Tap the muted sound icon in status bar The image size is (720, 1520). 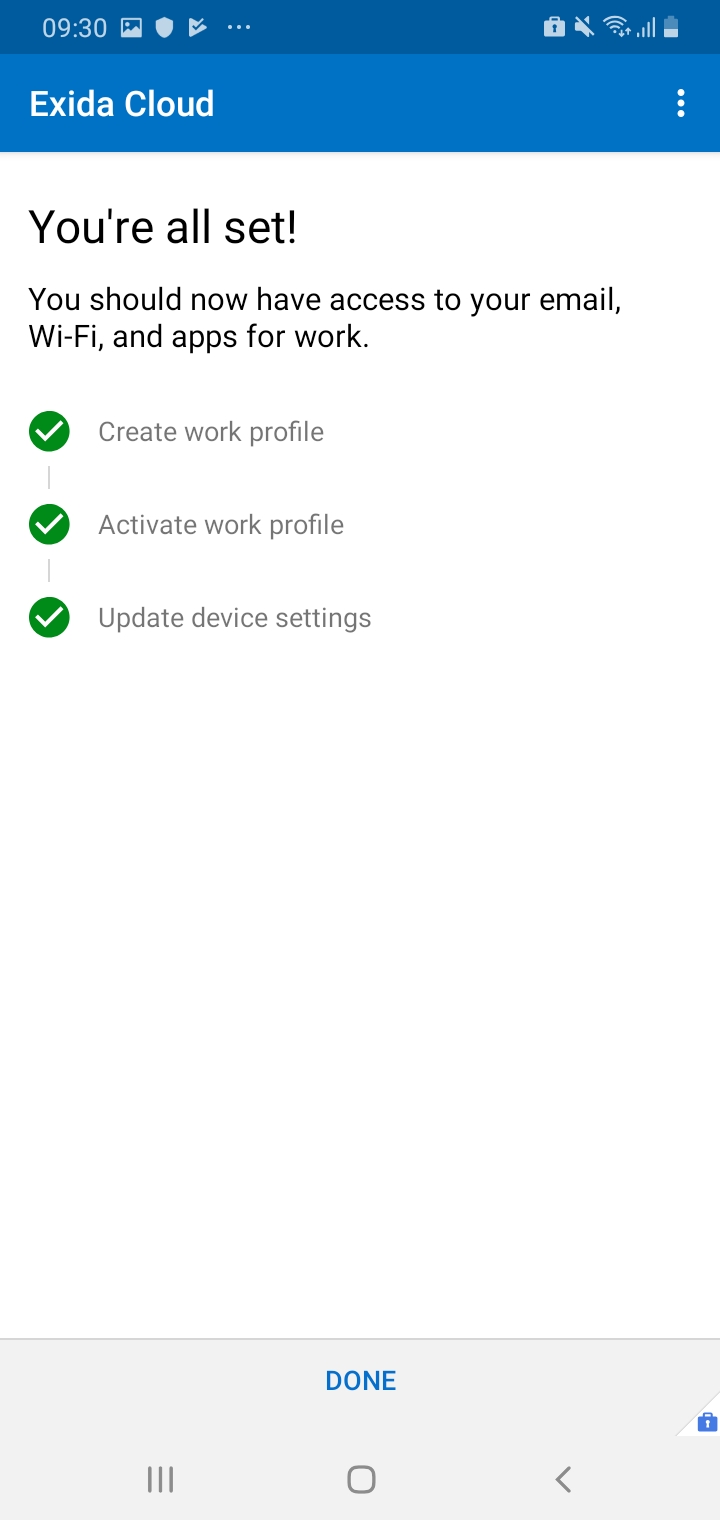click(585, 27)
